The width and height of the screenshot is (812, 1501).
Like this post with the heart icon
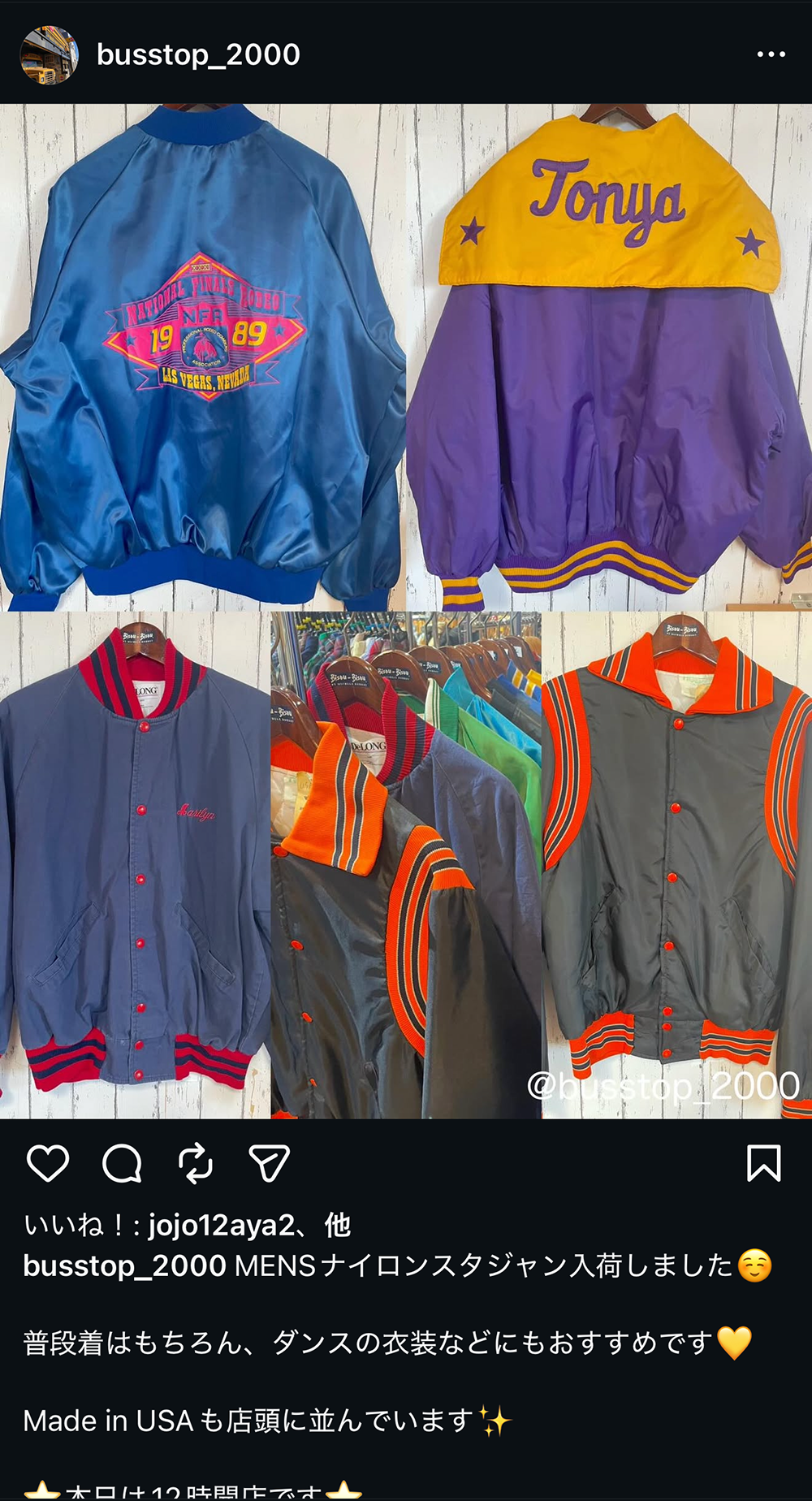[x=48, y=1163]
